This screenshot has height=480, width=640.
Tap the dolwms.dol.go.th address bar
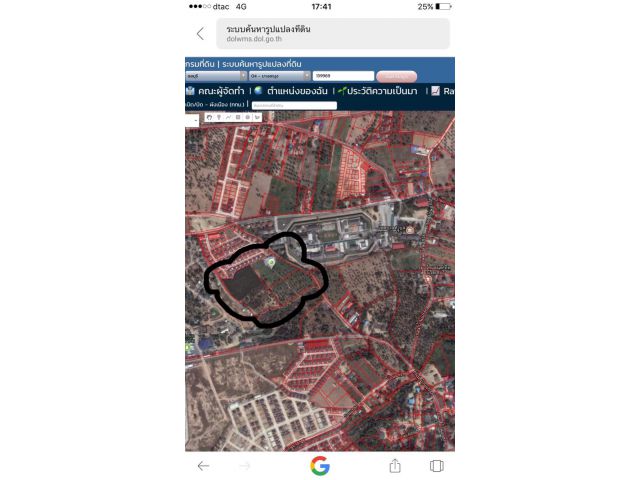(x=330, y=34)
